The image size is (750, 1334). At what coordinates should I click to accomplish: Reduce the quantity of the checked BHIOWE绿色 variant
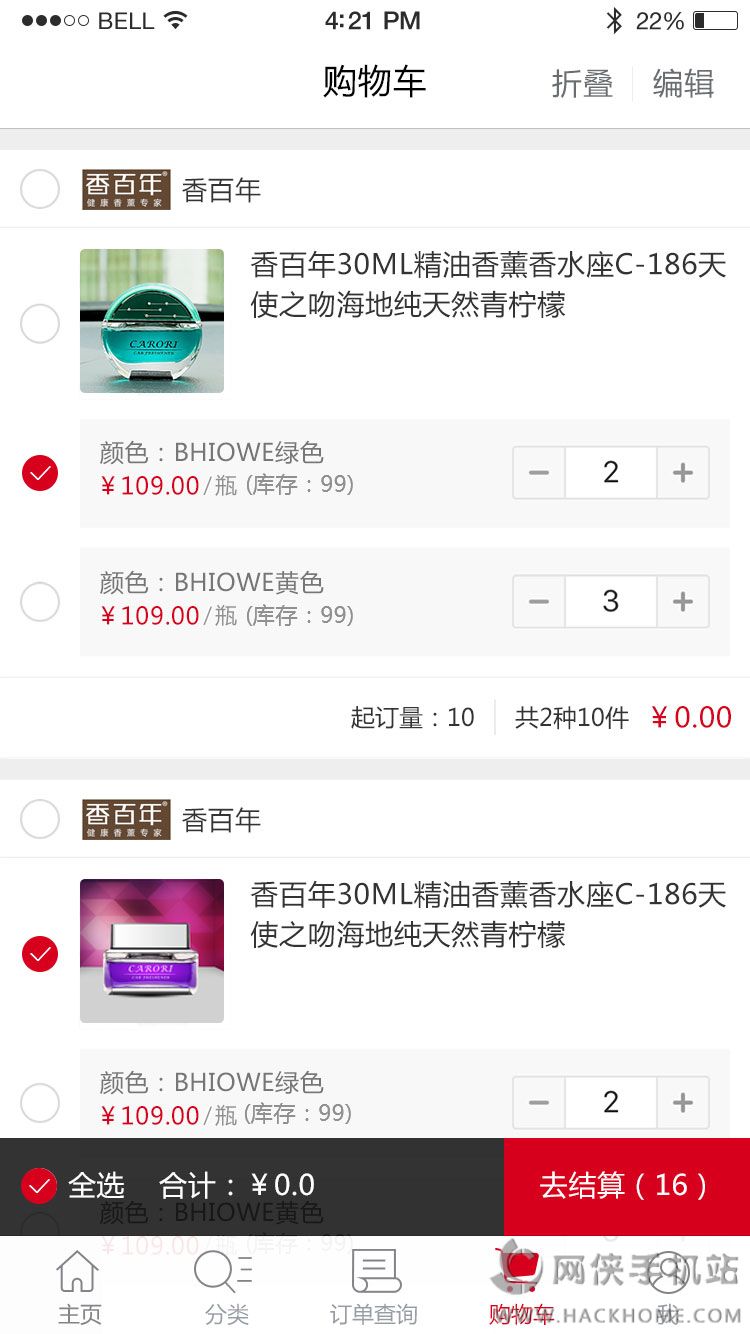pos(539,473)
